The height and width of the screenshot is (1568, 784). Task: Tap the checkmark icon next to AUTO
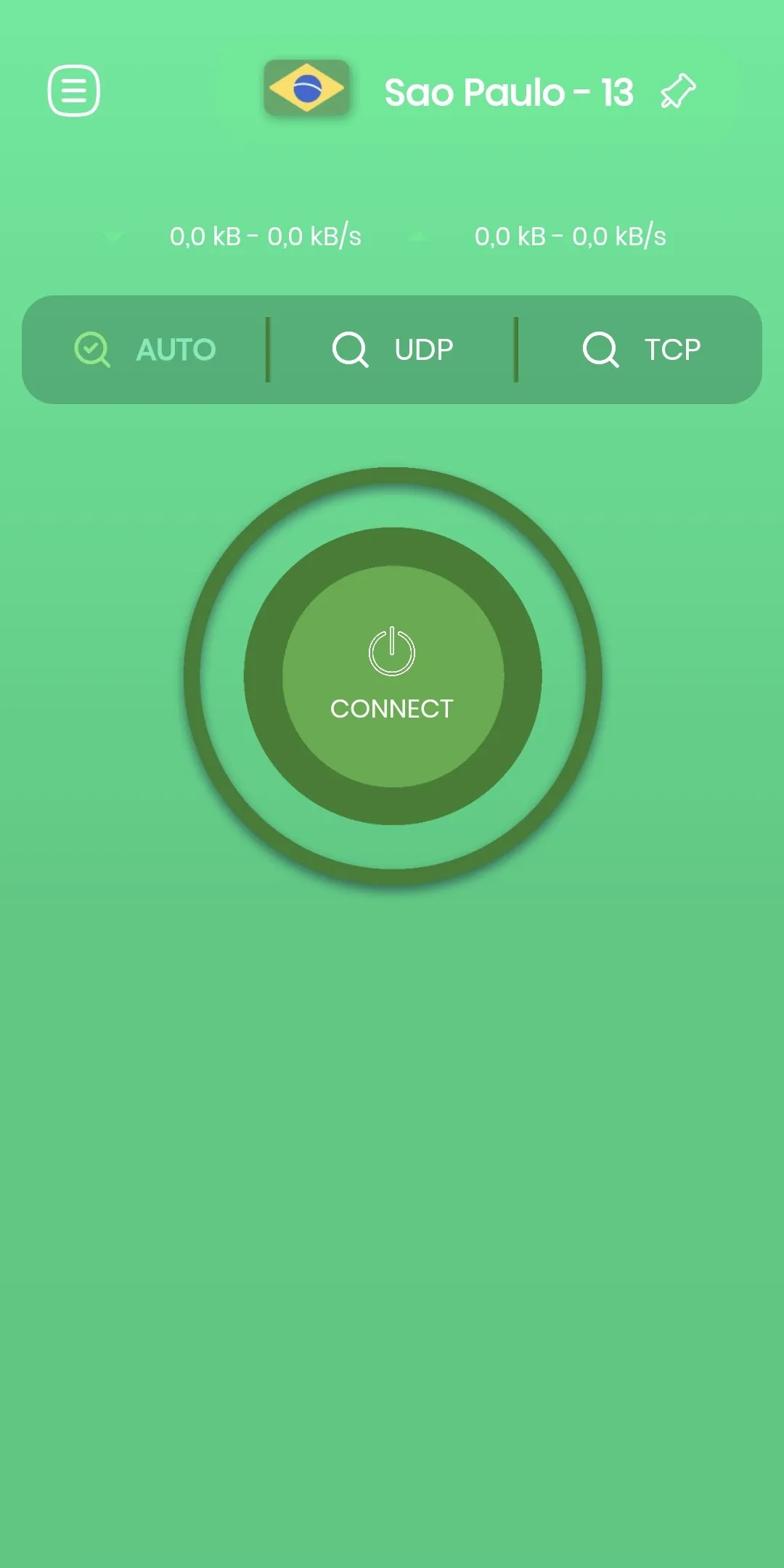(x=91, y=349)
